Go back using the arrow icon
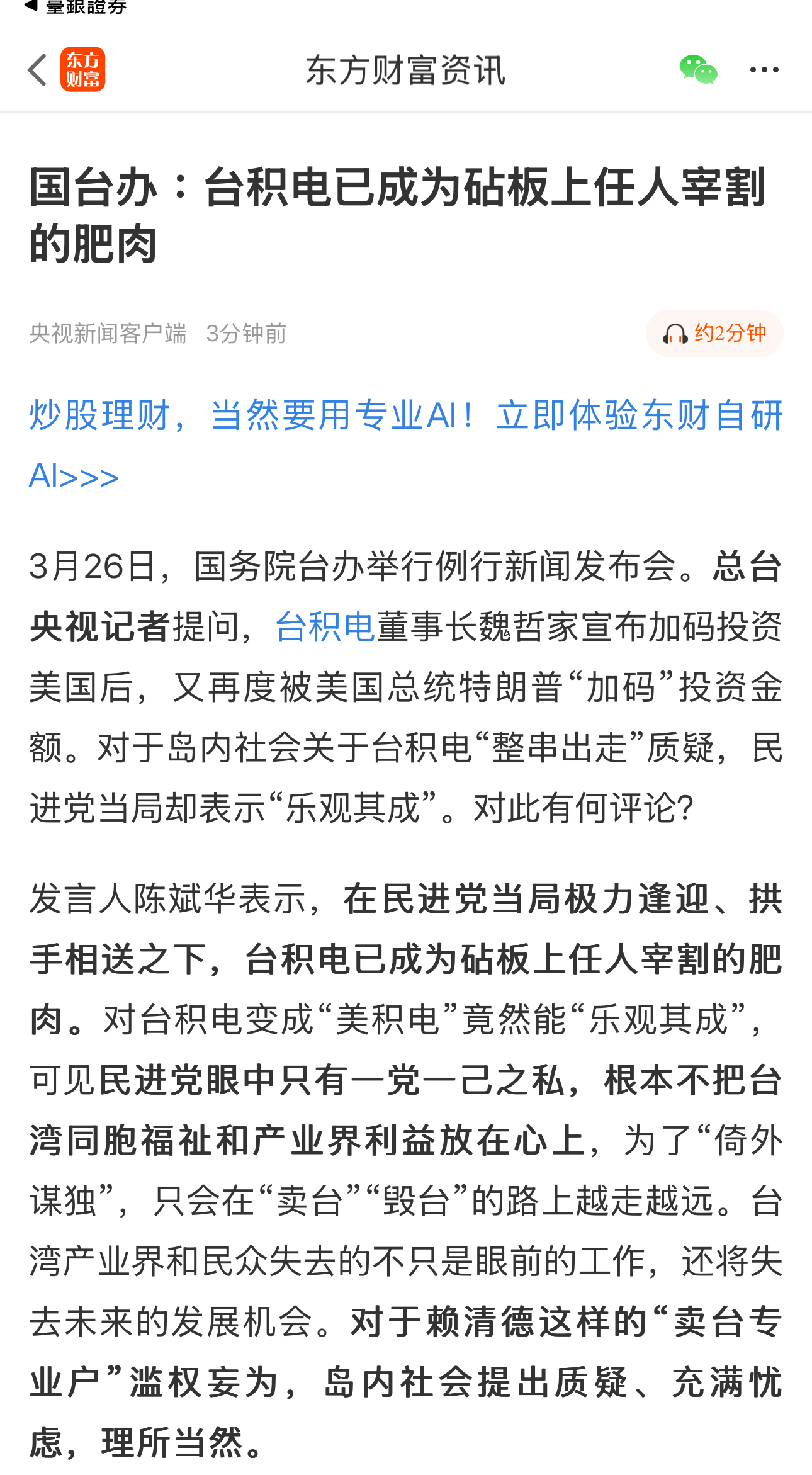The image size is (812, 1475). (x=38, y=70)
